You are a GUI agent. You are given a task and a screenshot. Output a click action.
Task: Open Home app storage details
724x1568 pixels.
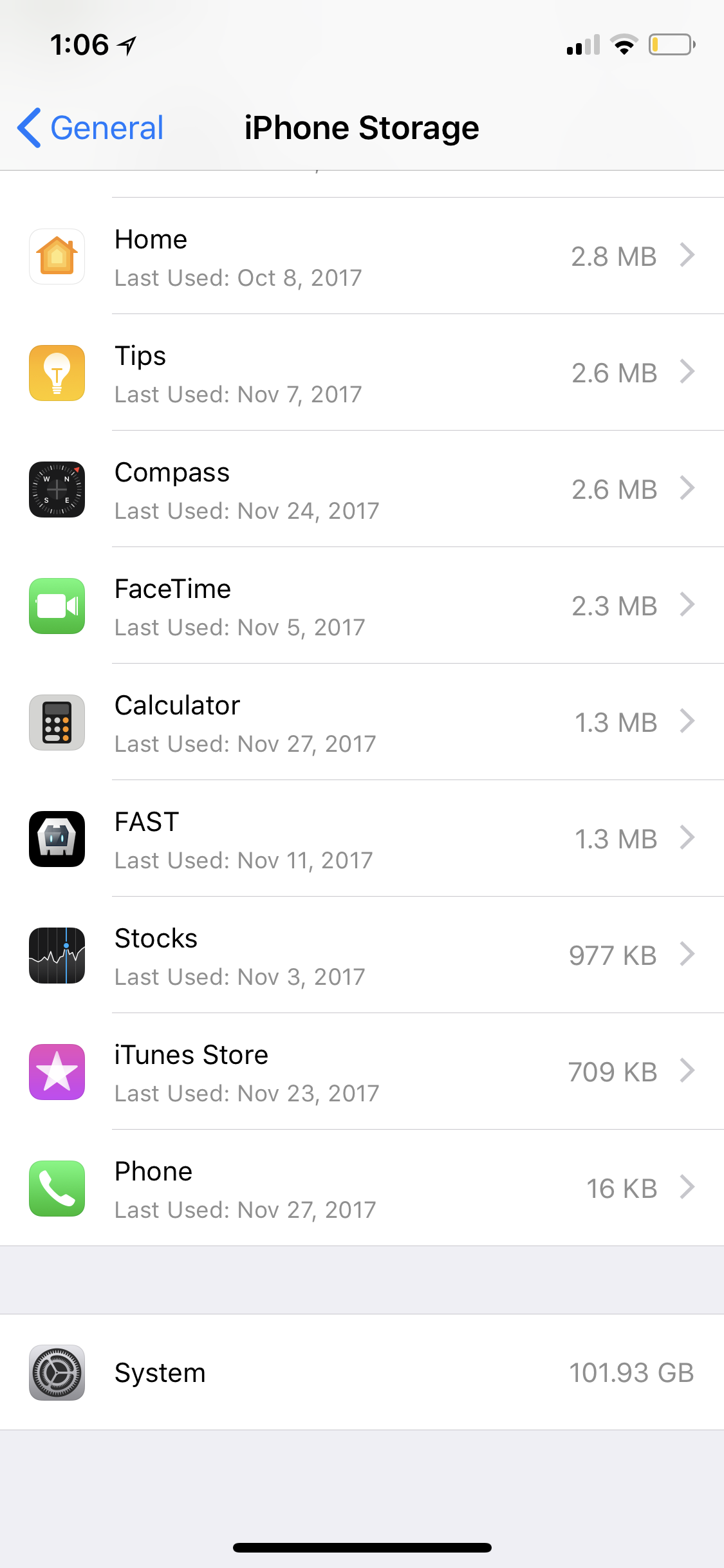pyautogui.click(x=362, y=256)
